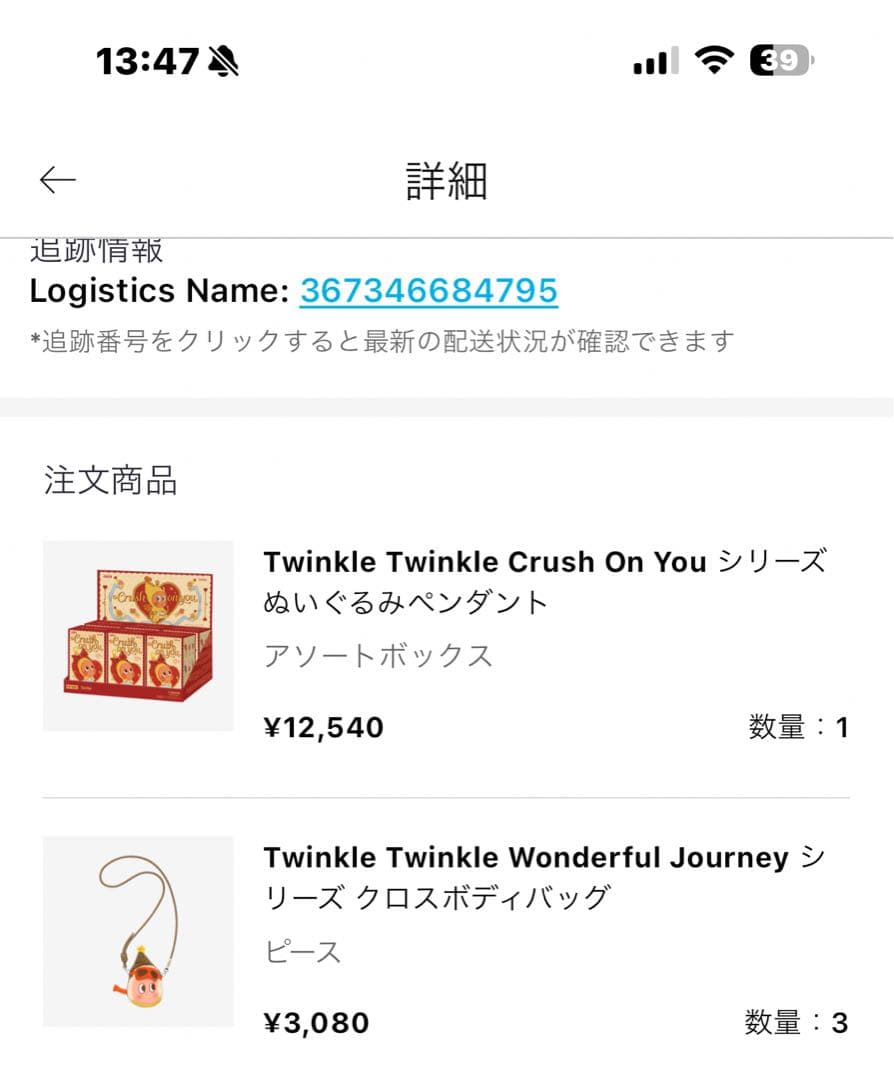Open tracking number 367346684795 link

click(x=428, y=291)
